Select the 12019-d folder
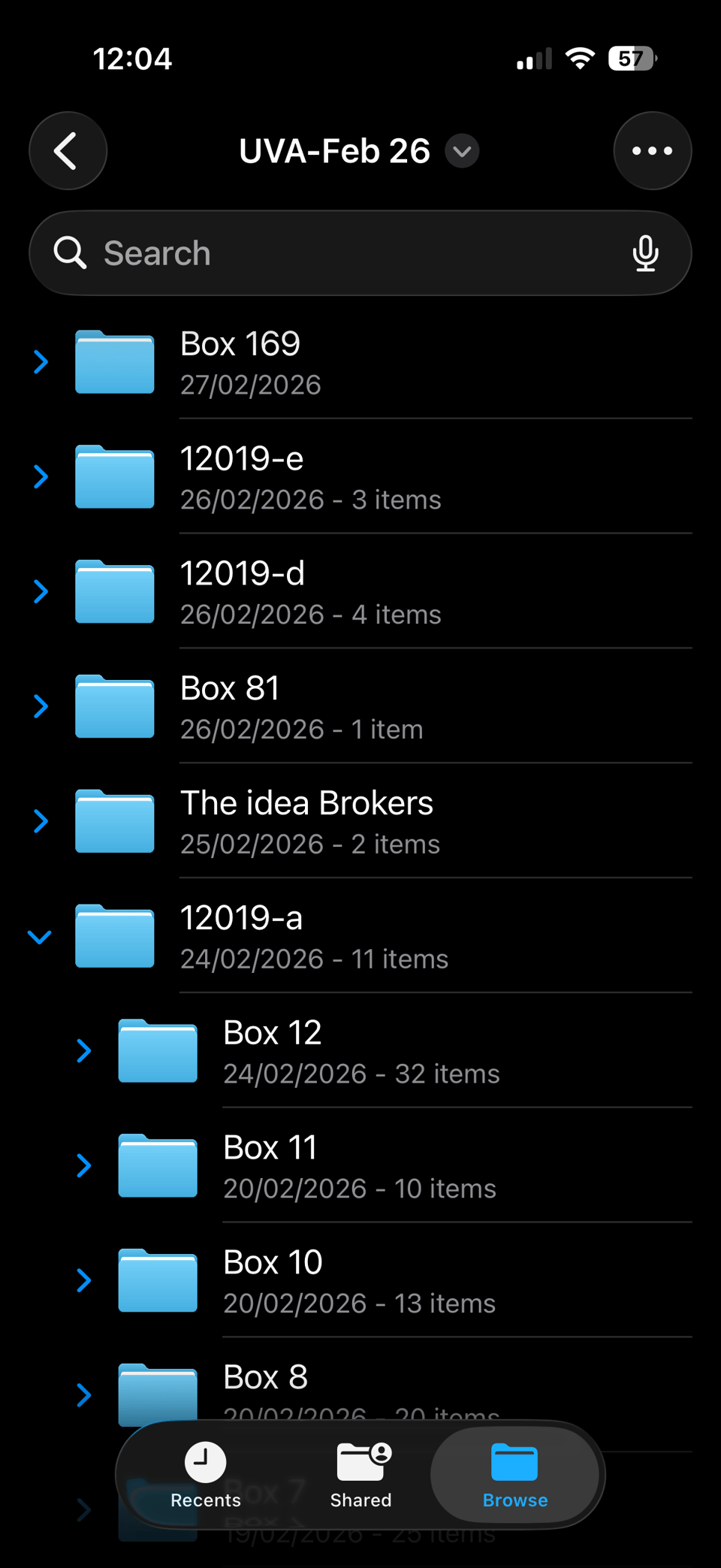The width and height of the screenshot is (721, 1568). (243, 573)
